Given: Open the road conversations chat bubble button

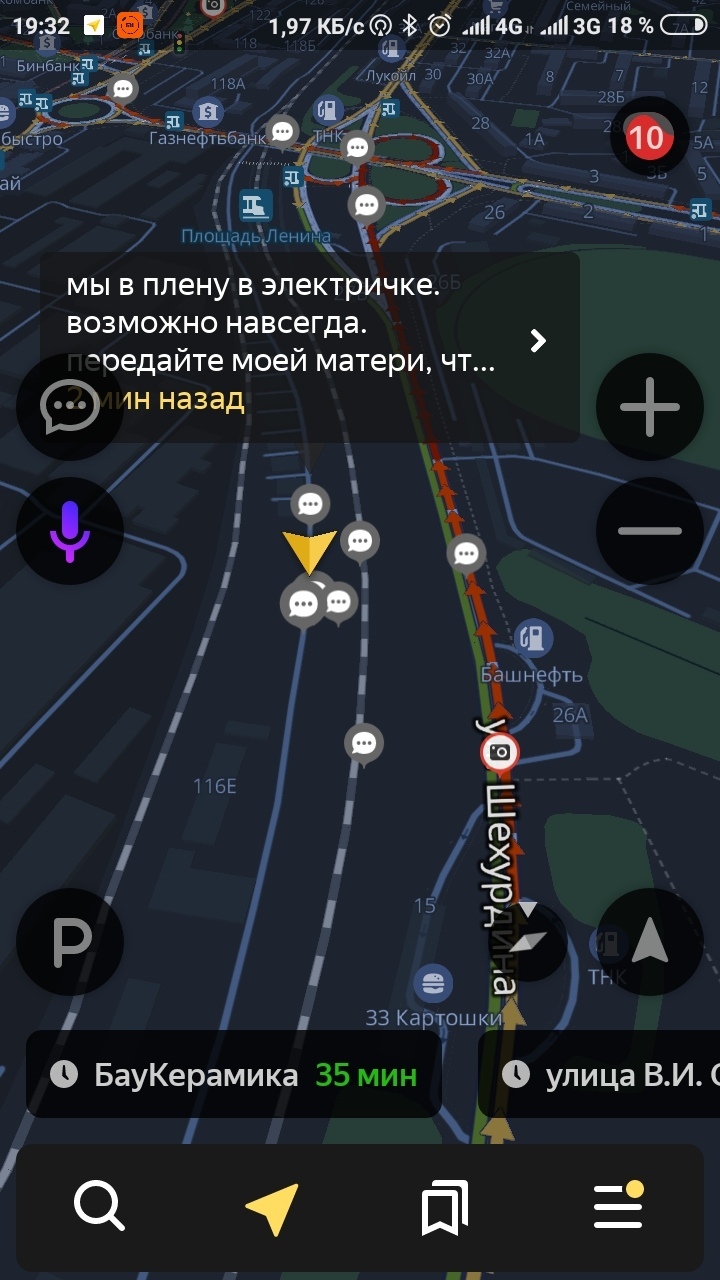Looking at the screenshot, I should coord(69,407).
